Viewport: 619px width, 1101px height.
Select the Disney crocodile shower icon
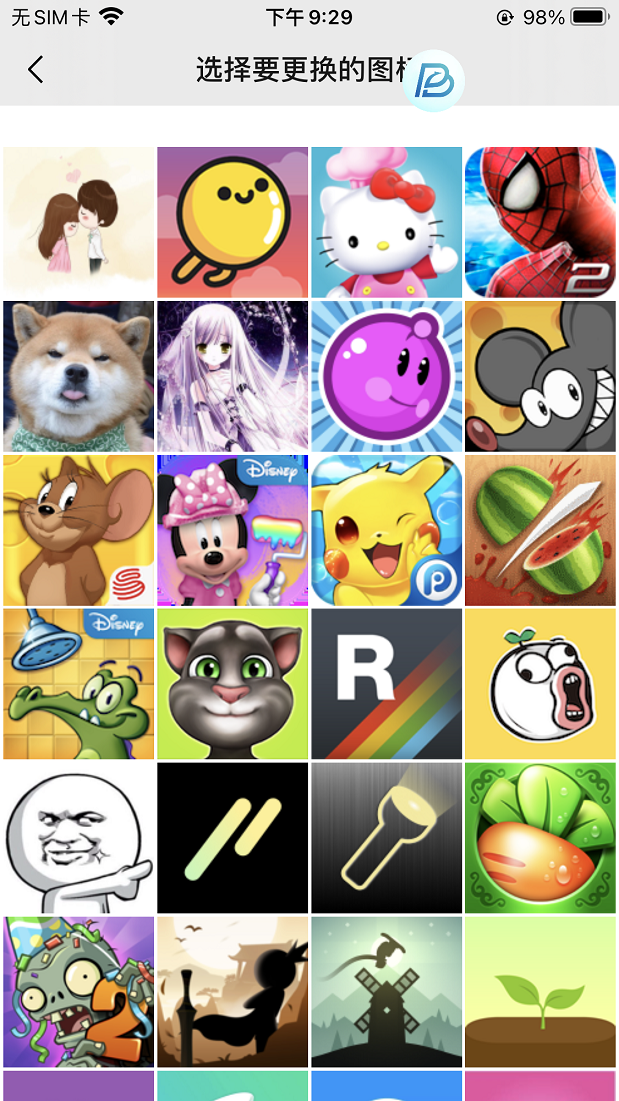[x=80, y=684]
